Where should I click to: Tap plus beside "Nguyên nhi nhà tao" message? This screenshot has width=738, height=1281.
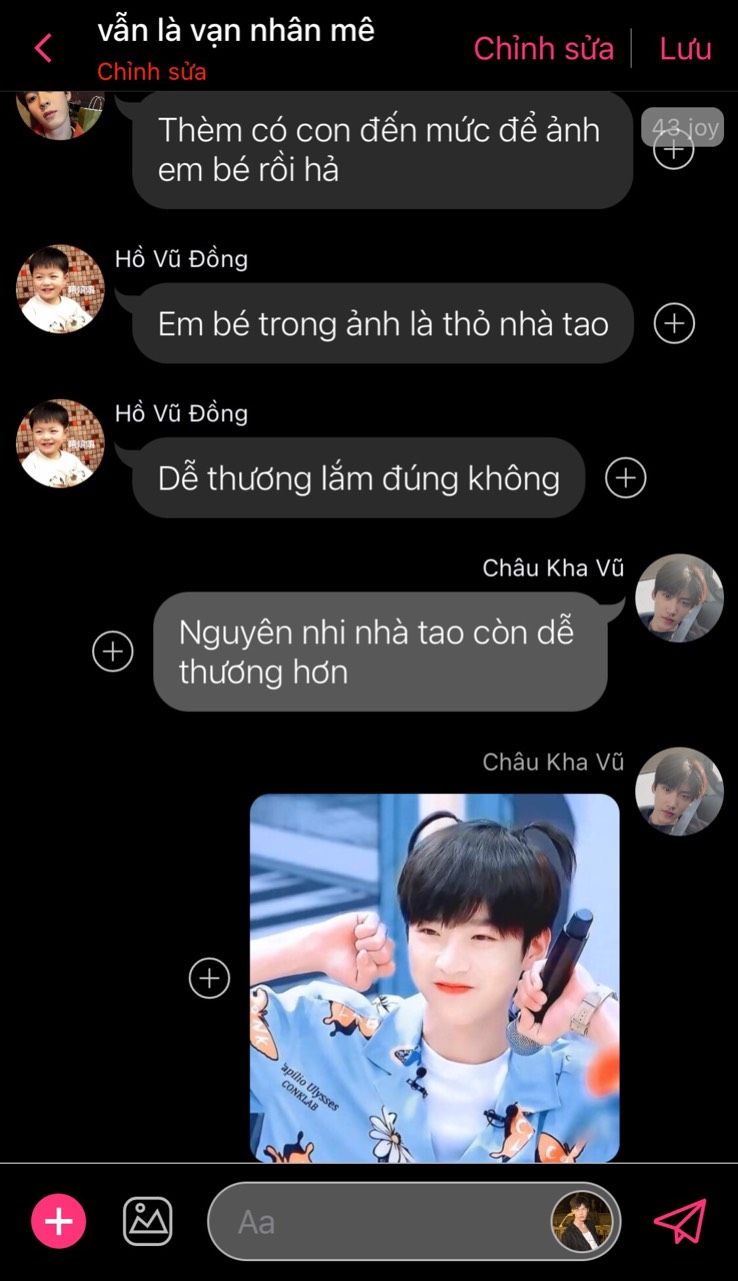113,652
